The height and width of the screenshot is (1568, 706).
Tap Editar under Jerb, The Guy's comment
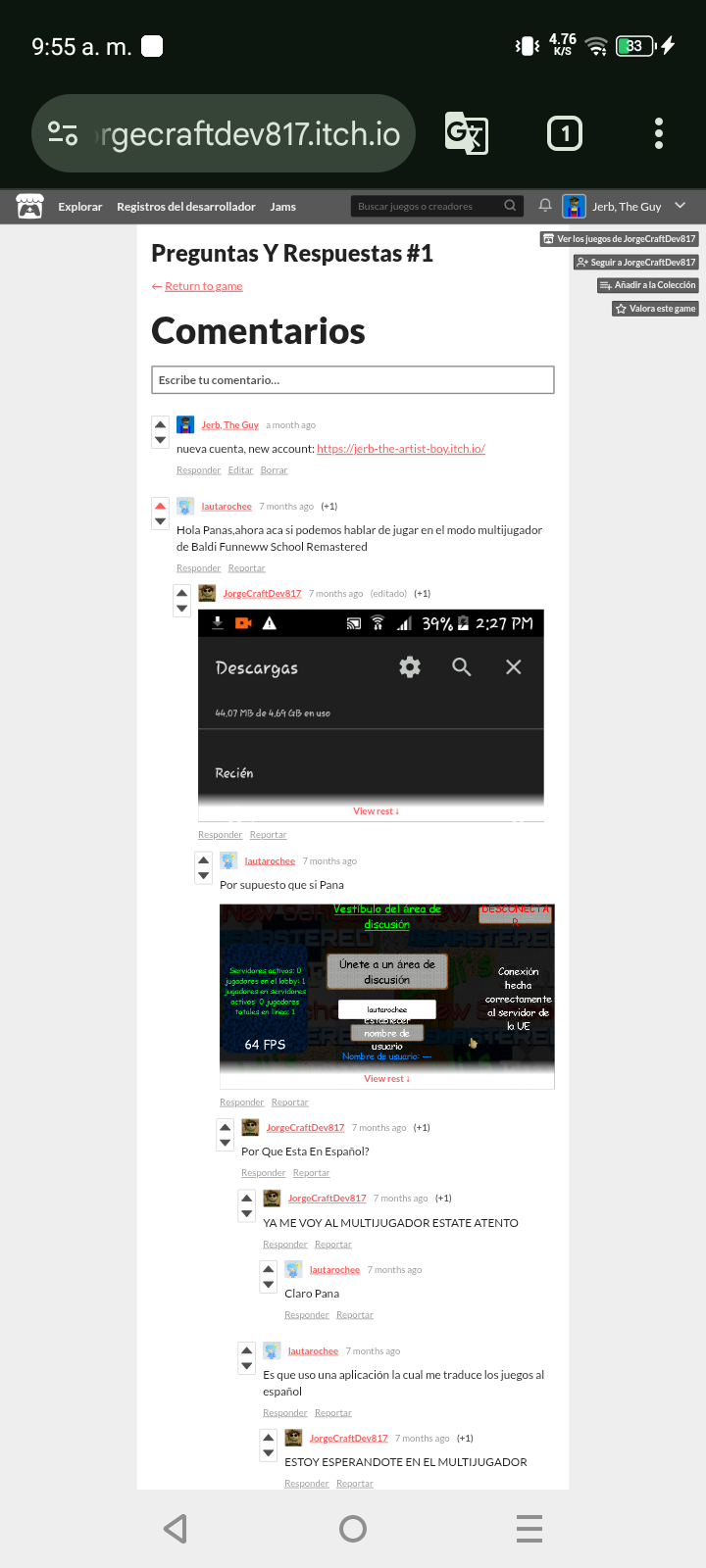(x=240, y=470)
